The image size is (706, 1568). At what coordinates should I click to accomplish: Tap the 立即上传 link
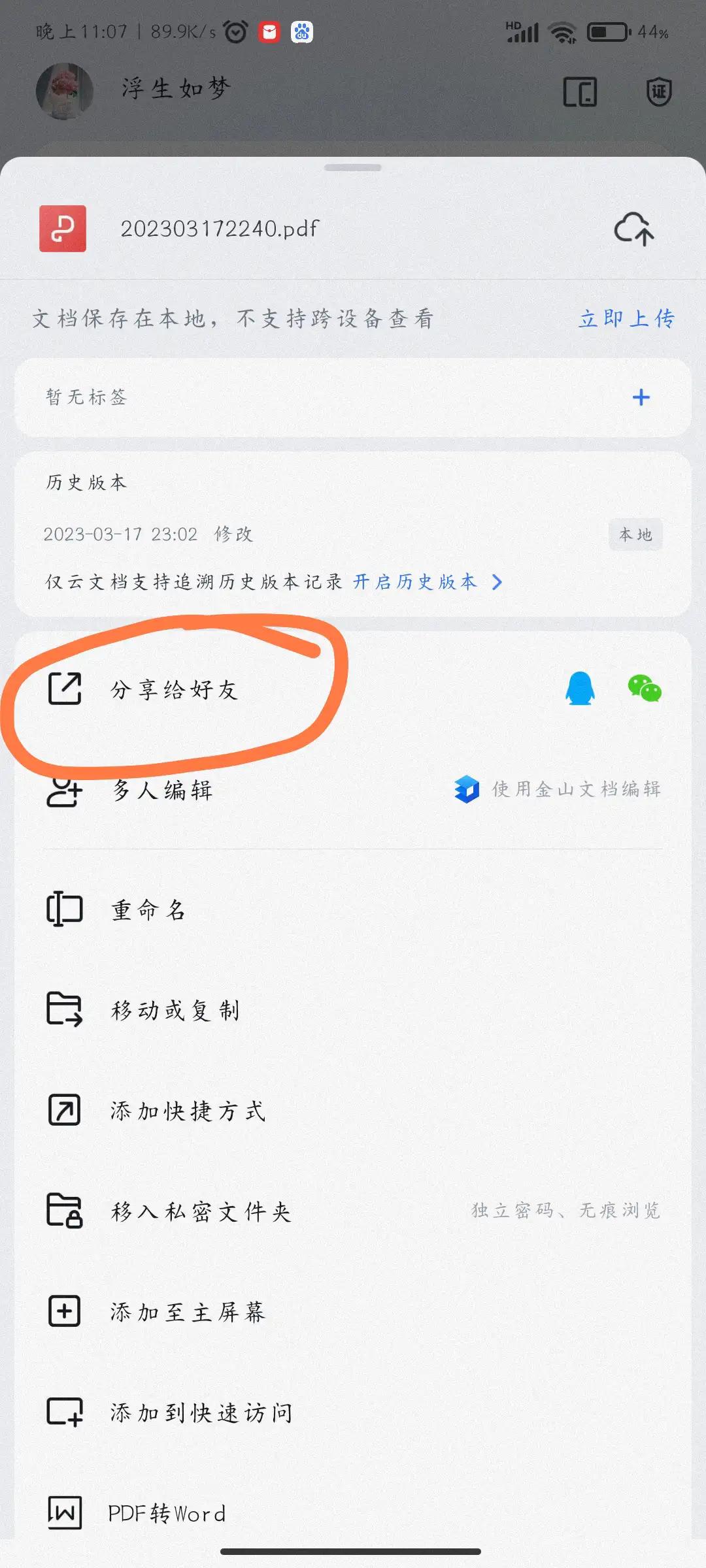pyautogui.click(x=626, y=319)
